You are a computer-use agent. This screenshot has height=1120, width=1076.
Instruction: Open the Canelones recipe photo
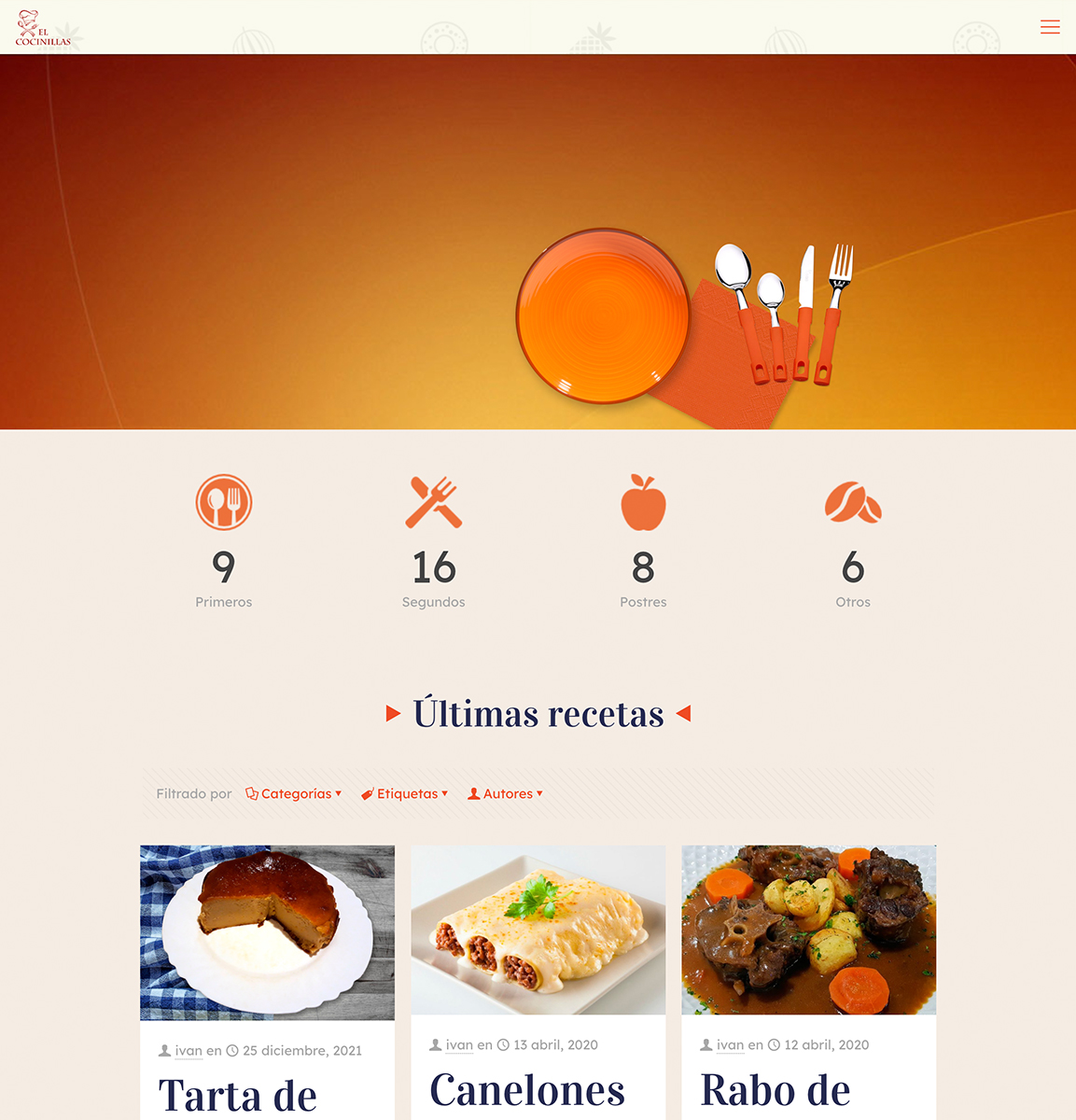pyautogui.click(x=538, y=930)
